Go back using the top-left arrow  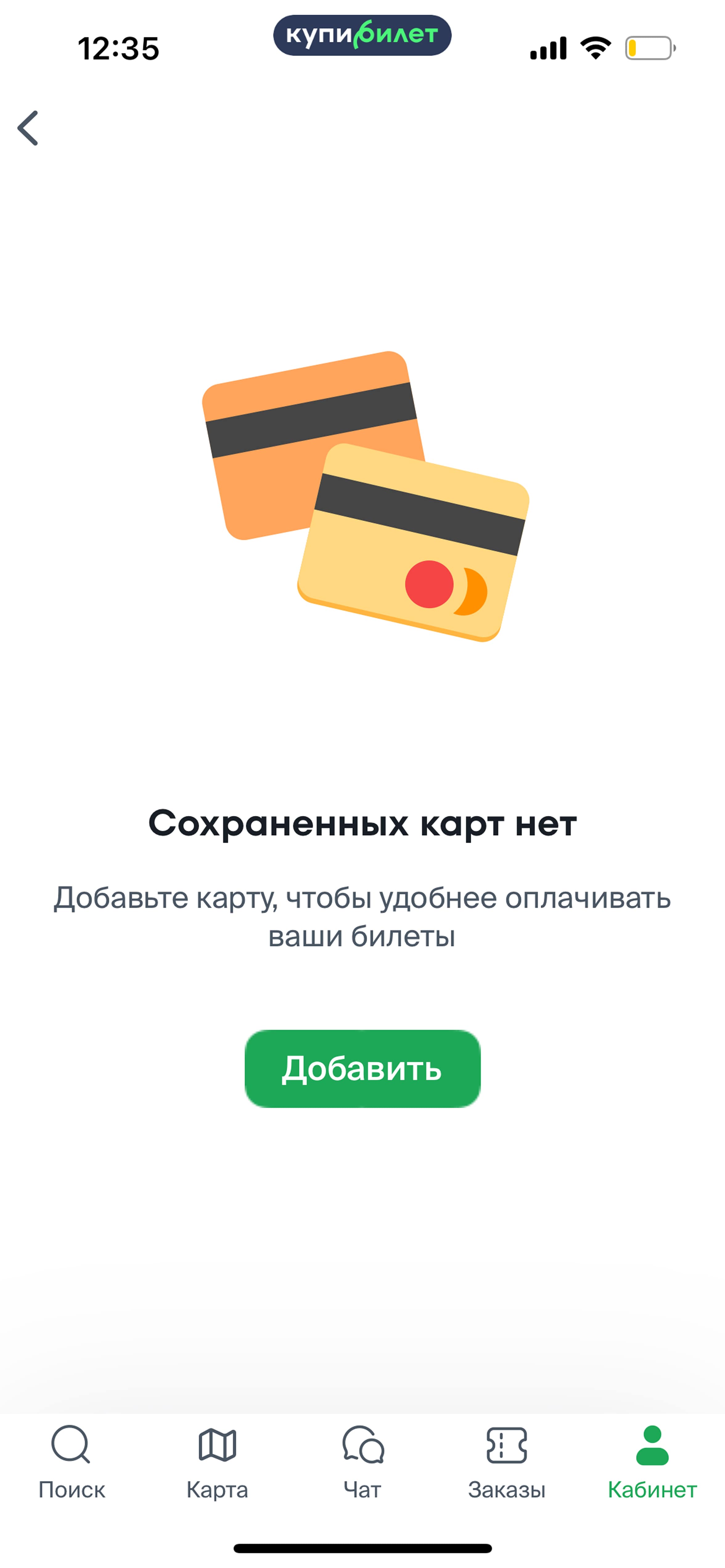[28, 128]
